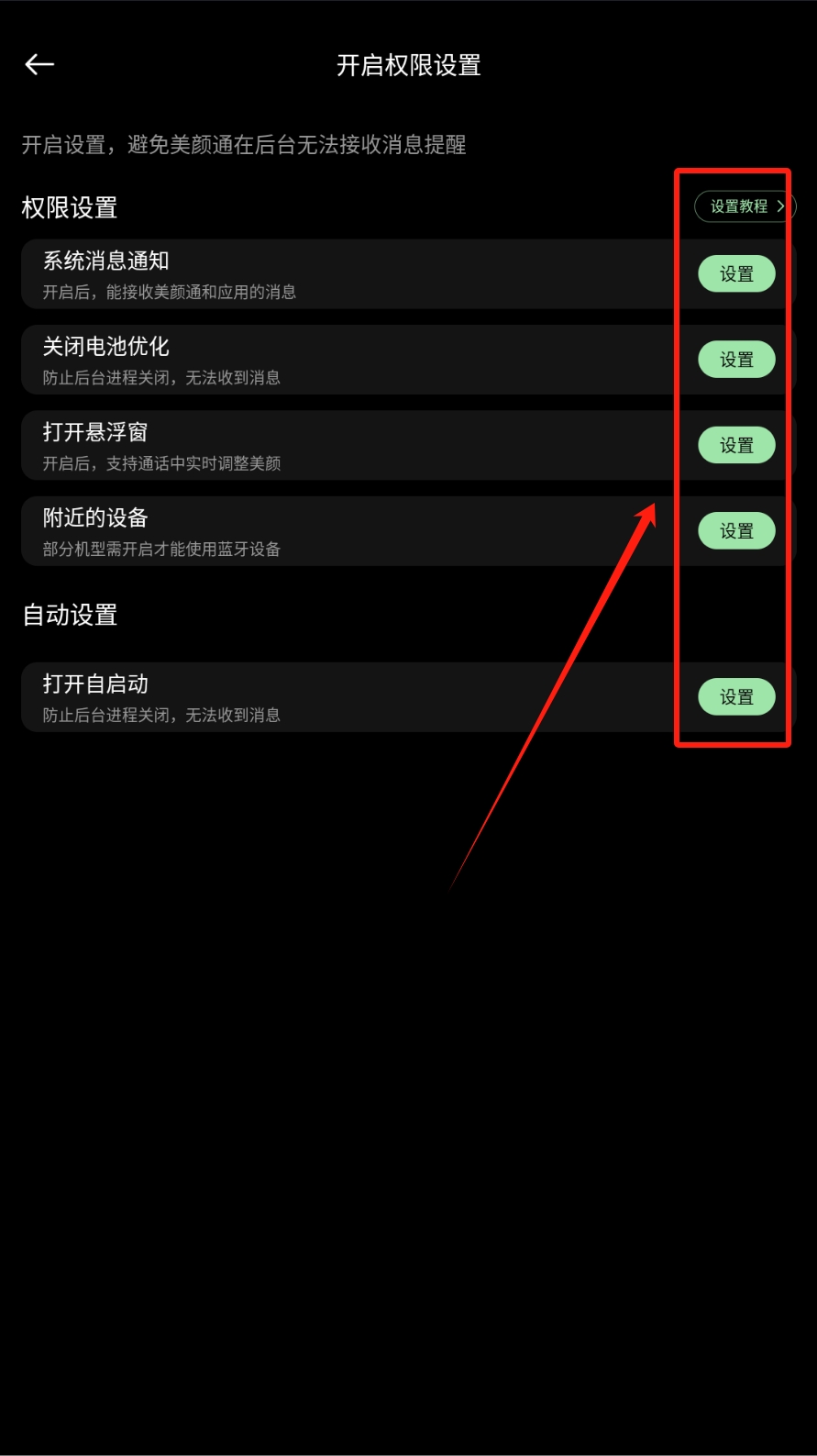Open the 设置教程 tutorial link
Screen dimensions: 817x1456
click(745, 206)
